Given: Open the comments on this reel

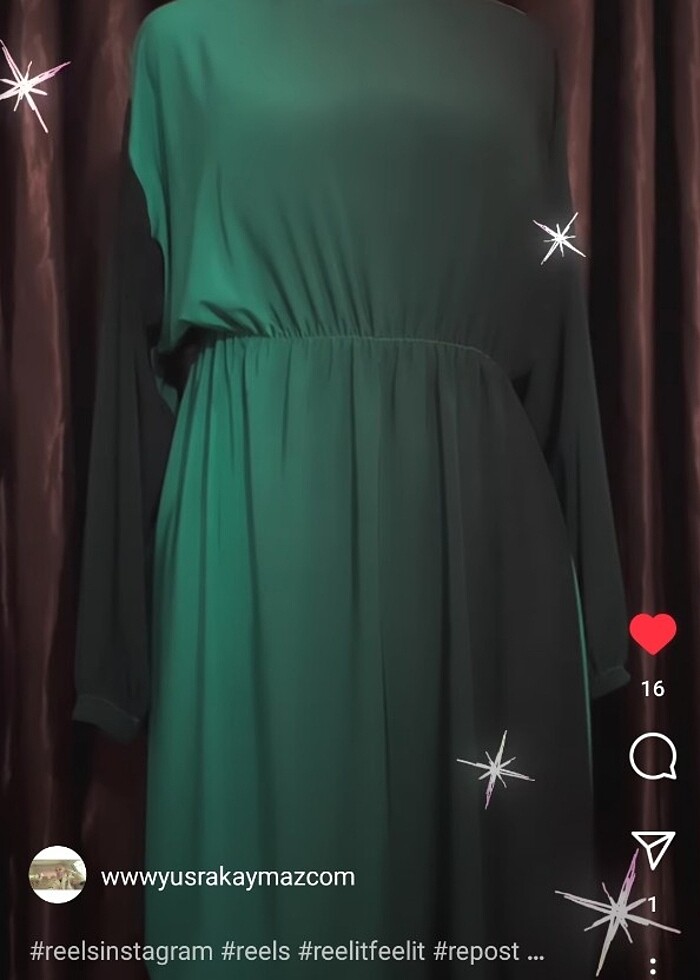Looking at the screenshot, I should click(x=653, y=758).
